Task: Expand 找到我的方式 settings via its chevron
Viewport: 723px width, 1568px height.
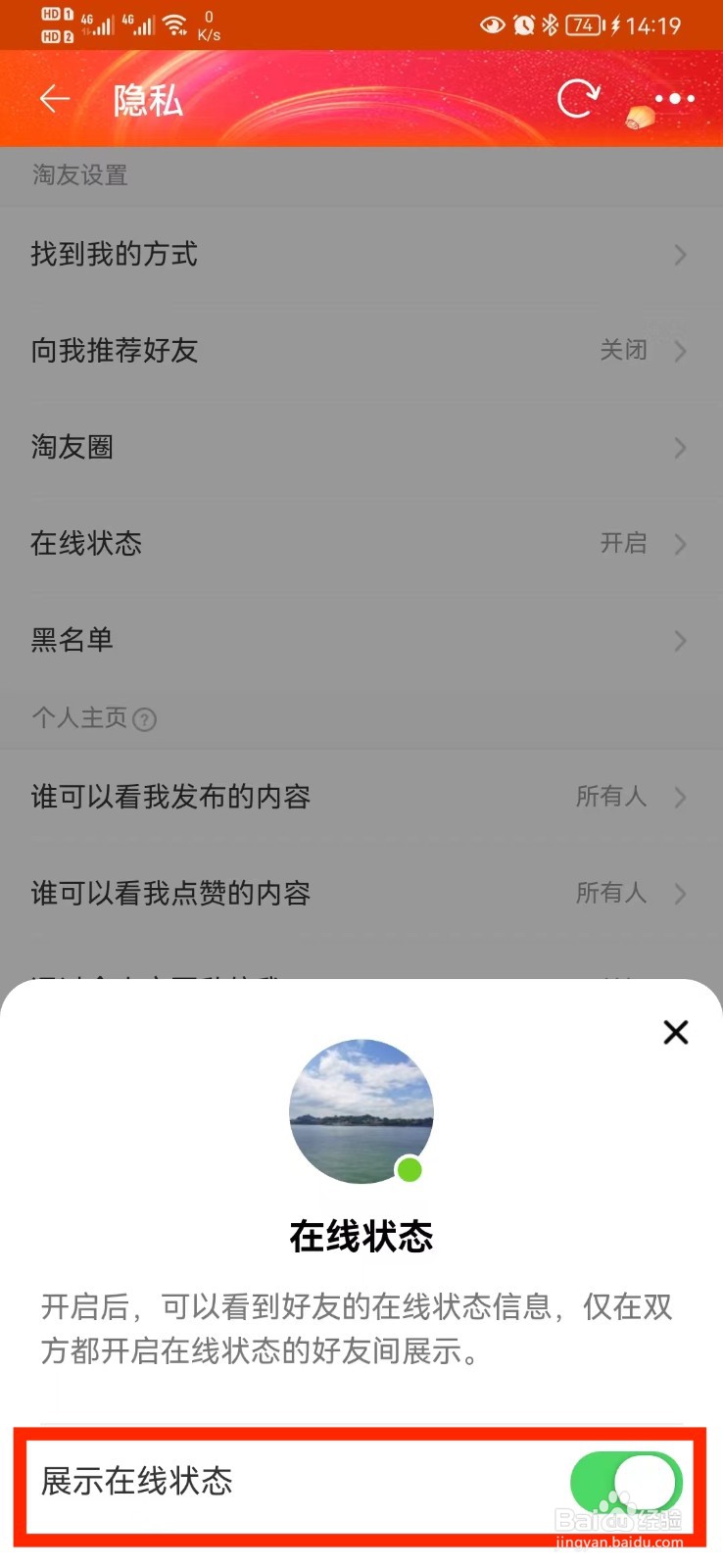Action: [681, 255]
